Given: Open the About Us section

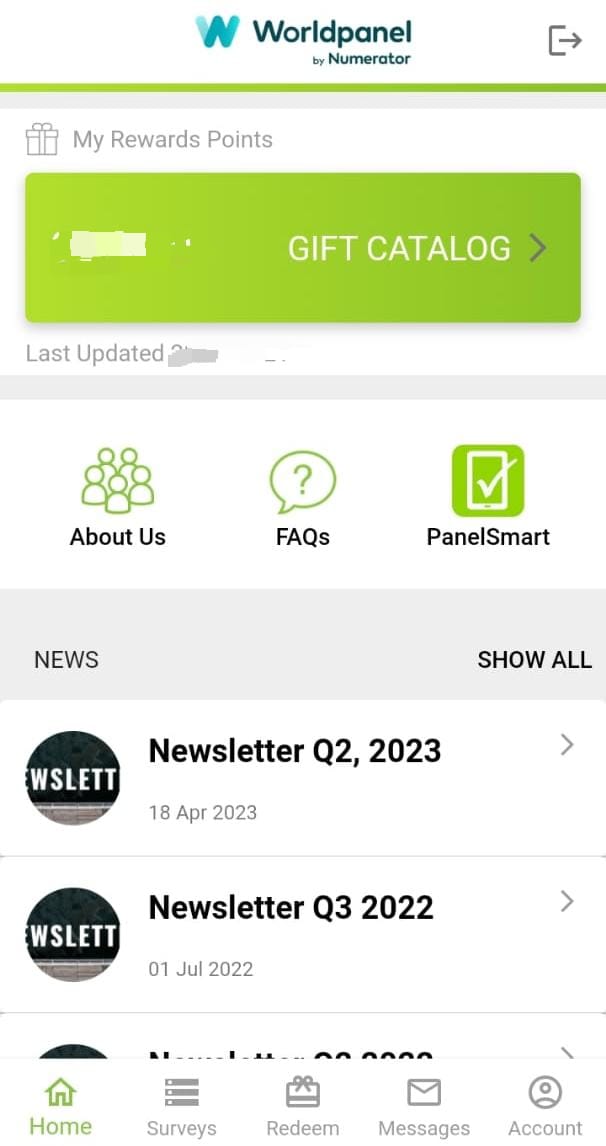Looking at the screenshot, I should 118,497.
